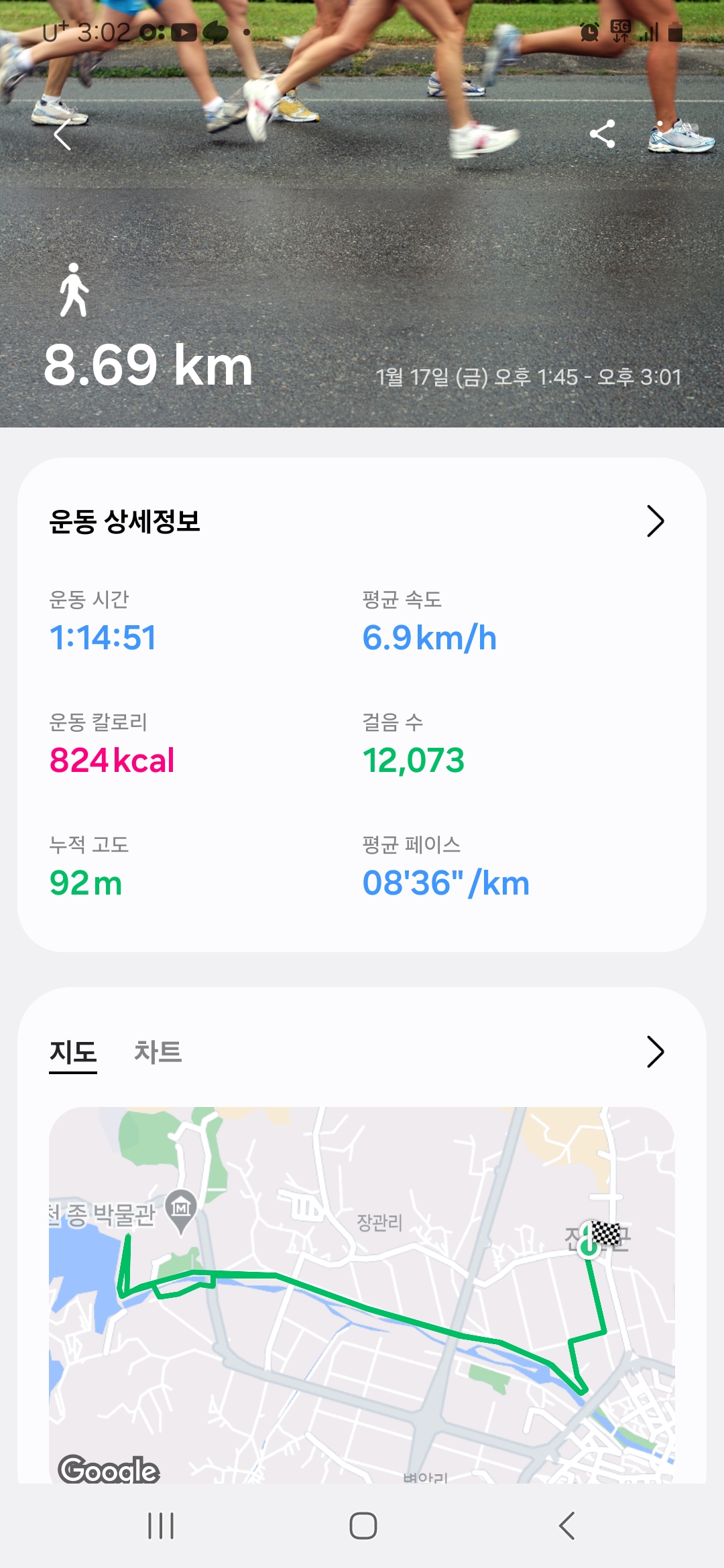Open recent apps from the navigation bar
Image resolution: width=724 pixels, height=1568 pixels.
161,1526
